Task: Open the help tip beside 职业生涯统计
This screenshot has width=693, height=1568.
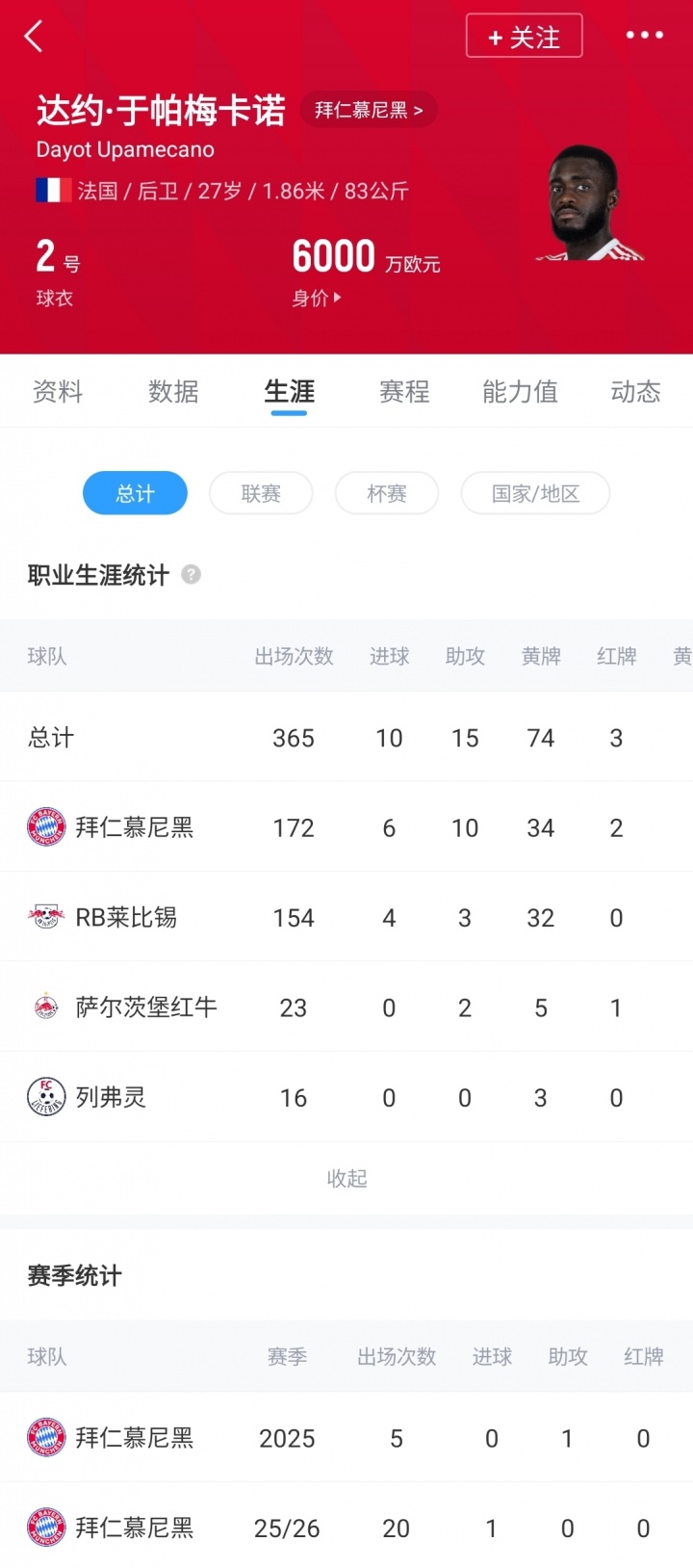Action: tap(190, 574)
